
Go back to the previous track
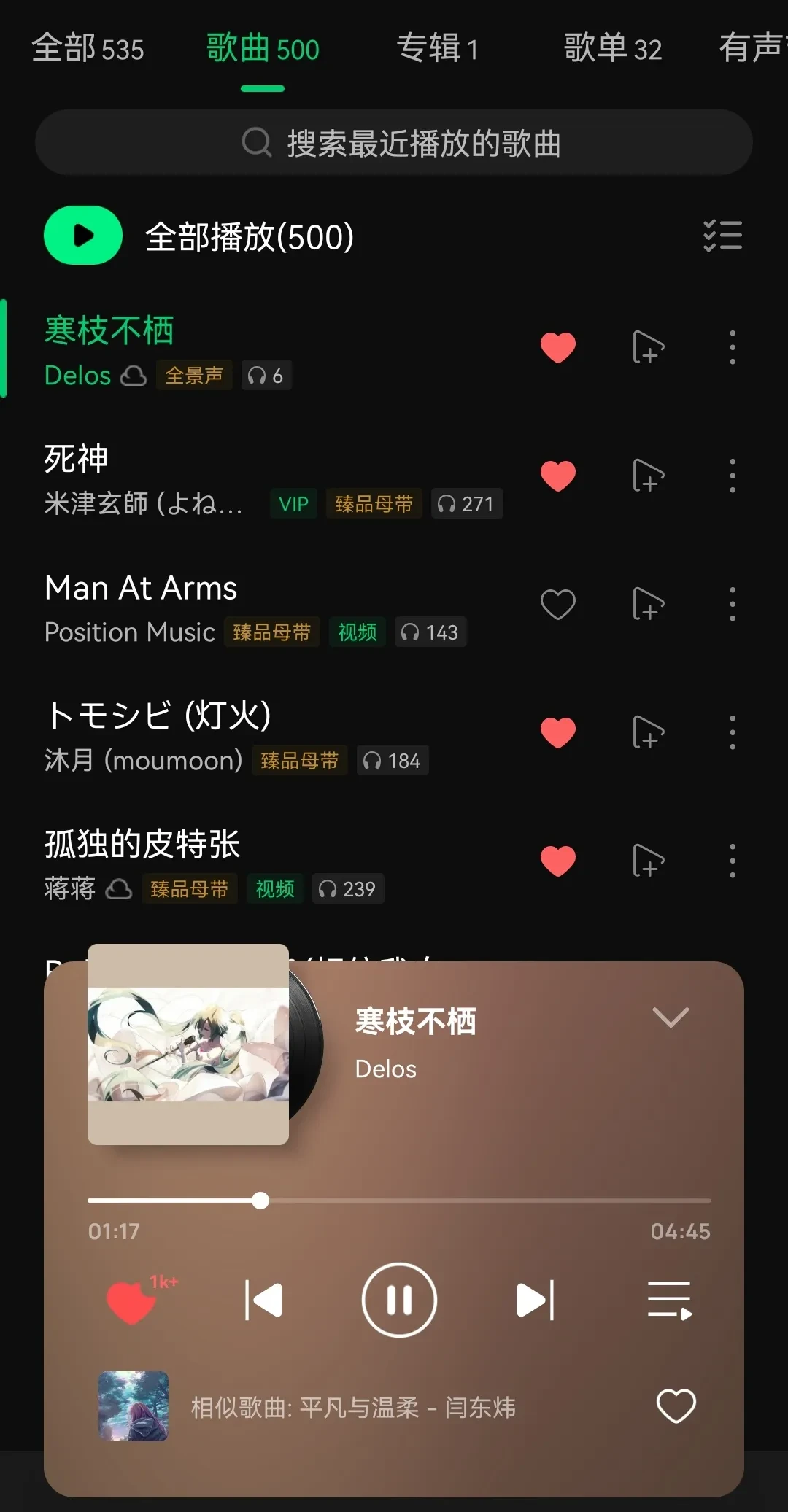[263, 1300]
